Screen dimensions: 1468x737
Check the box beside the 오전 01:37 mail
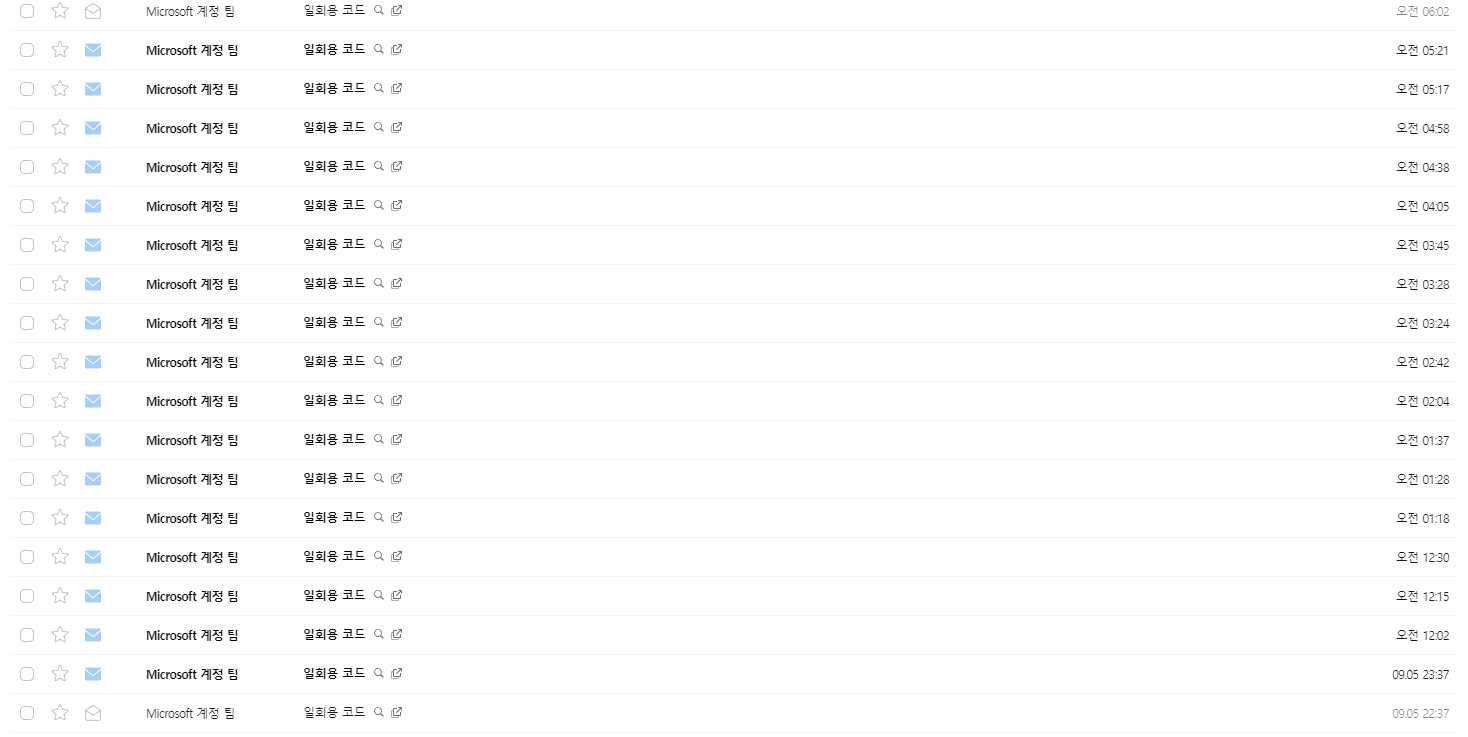point(27,440)
